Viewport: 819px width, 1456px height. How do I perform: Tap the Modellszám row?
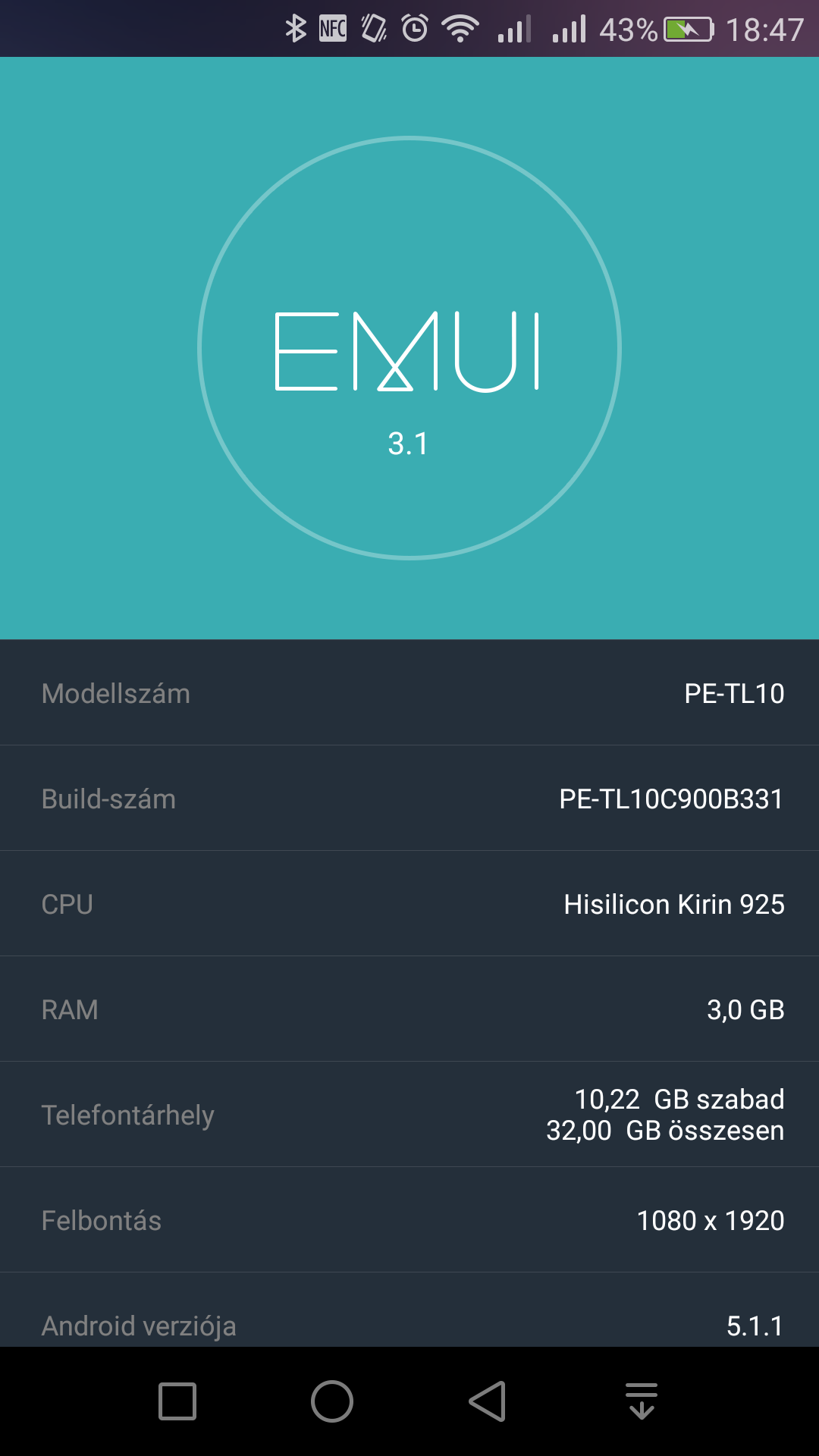409,692
